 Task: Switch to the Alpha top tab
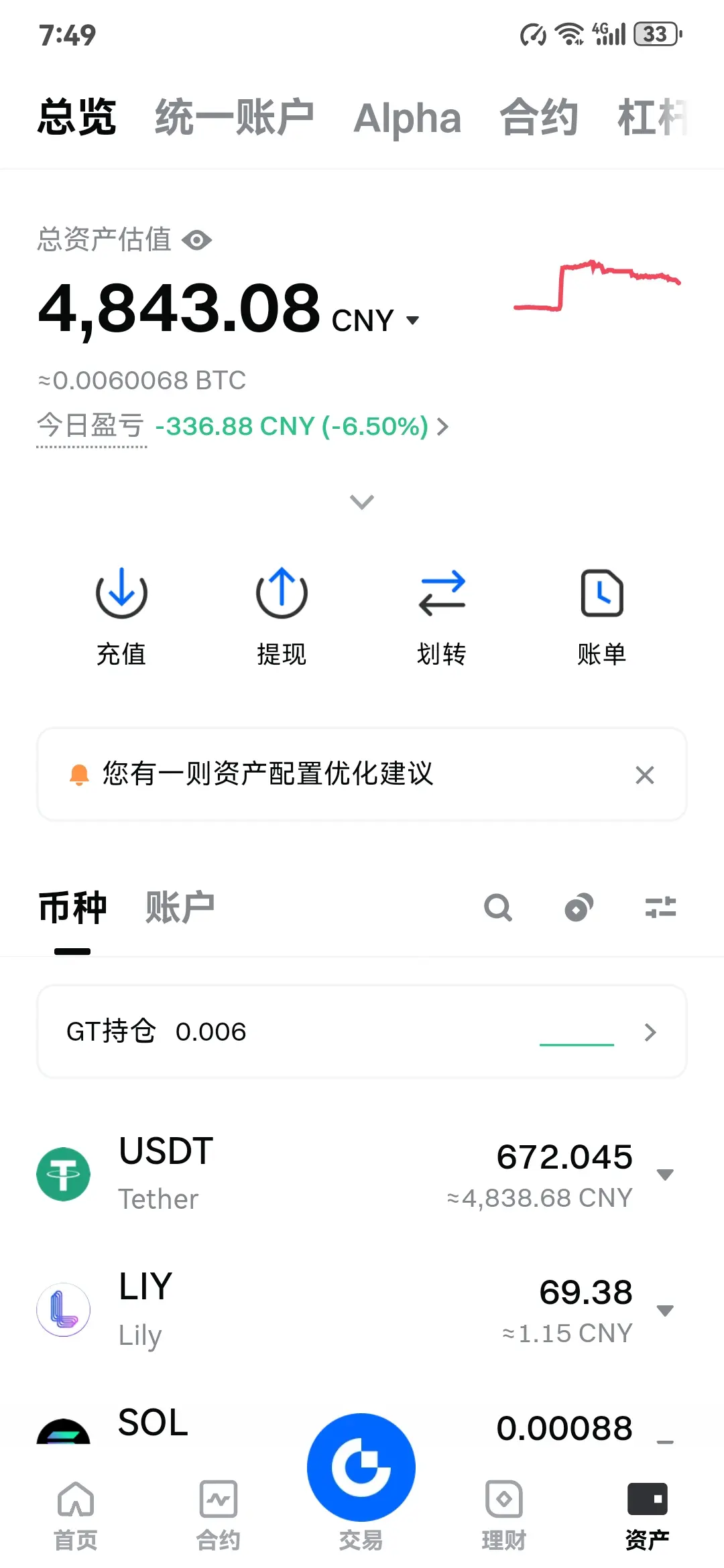click(408, 119)
